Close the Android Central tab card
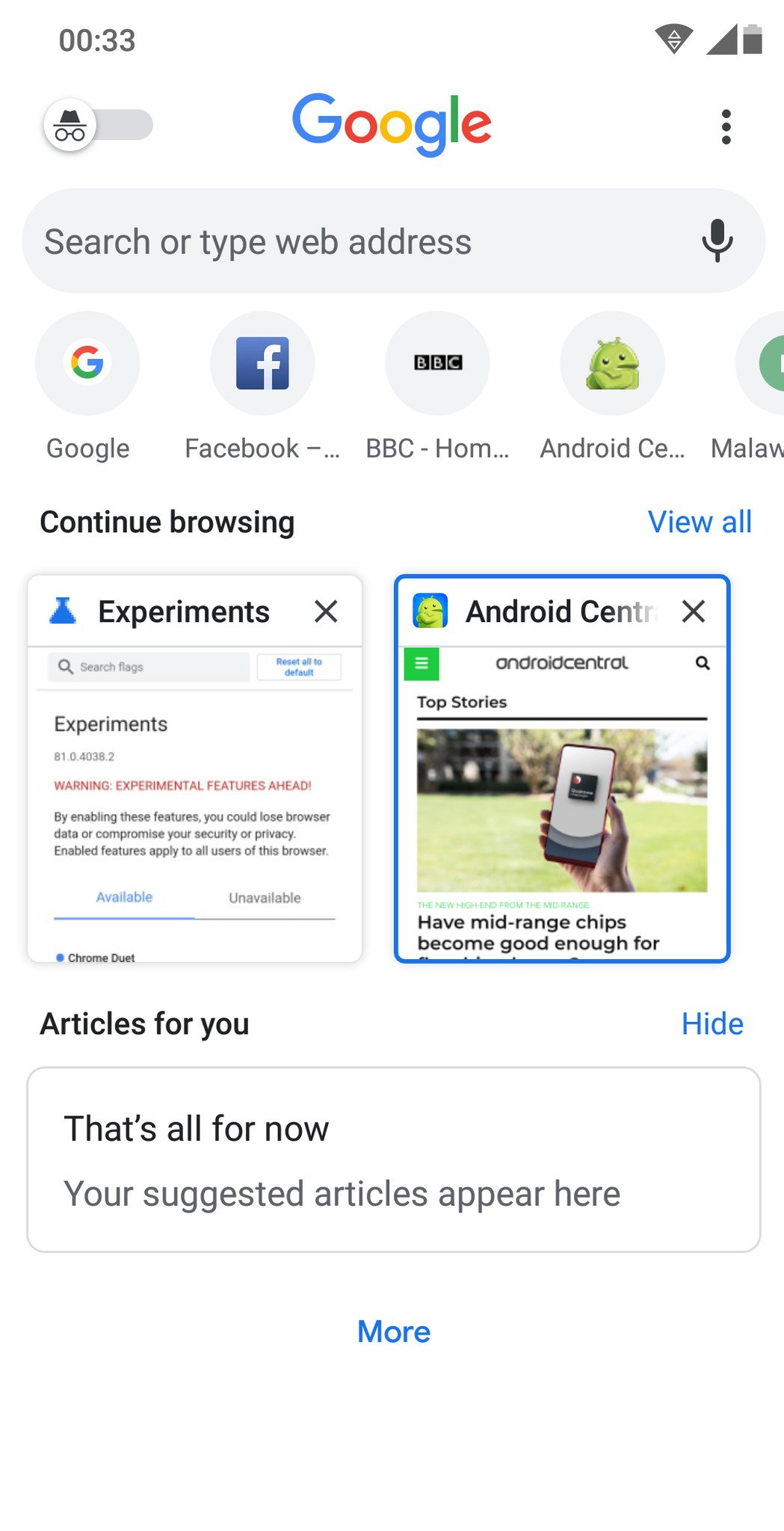 [x=694, y=611]
